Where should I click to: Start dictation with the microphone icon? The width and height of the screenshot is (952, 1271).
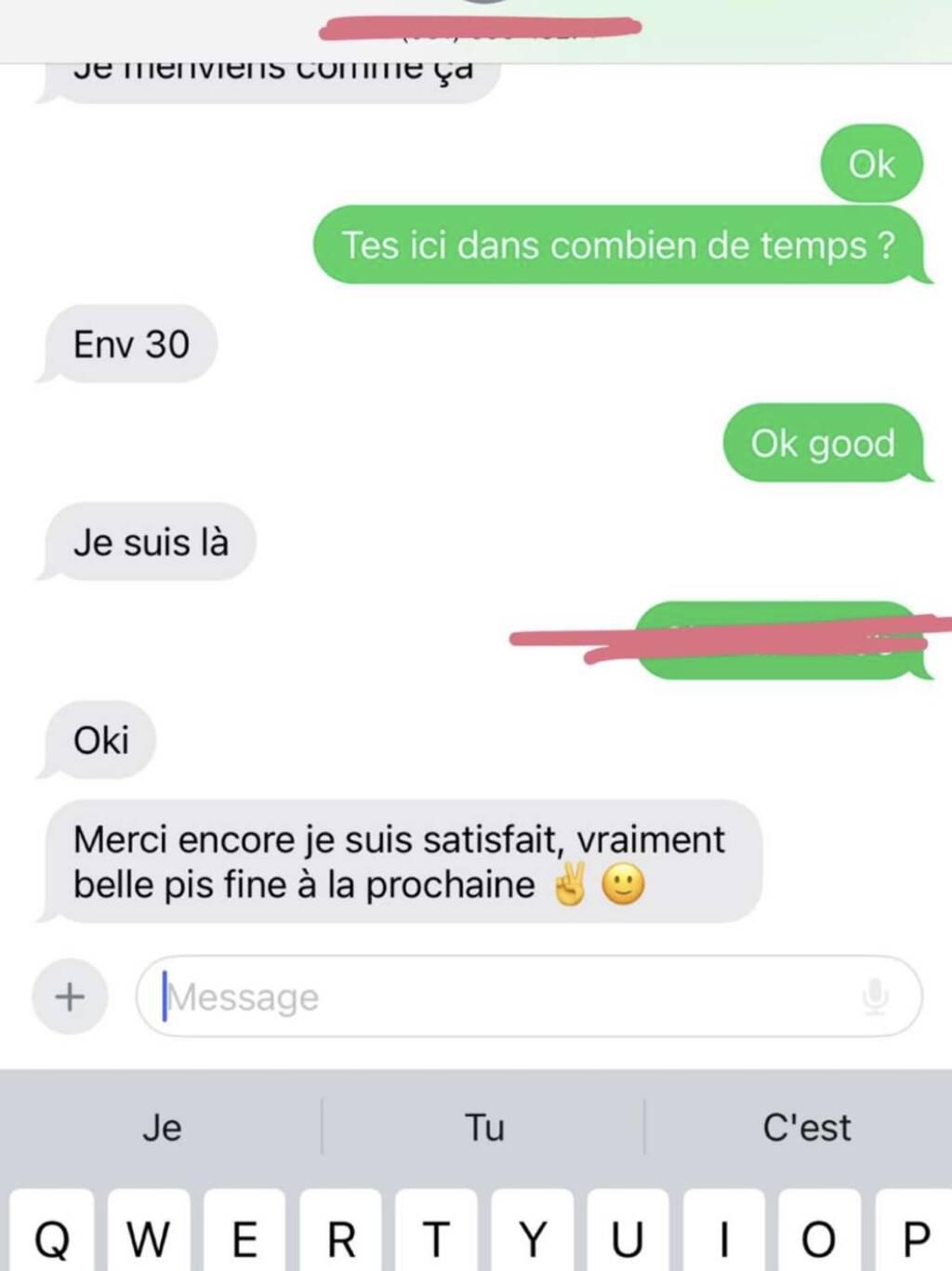point(874,997)
